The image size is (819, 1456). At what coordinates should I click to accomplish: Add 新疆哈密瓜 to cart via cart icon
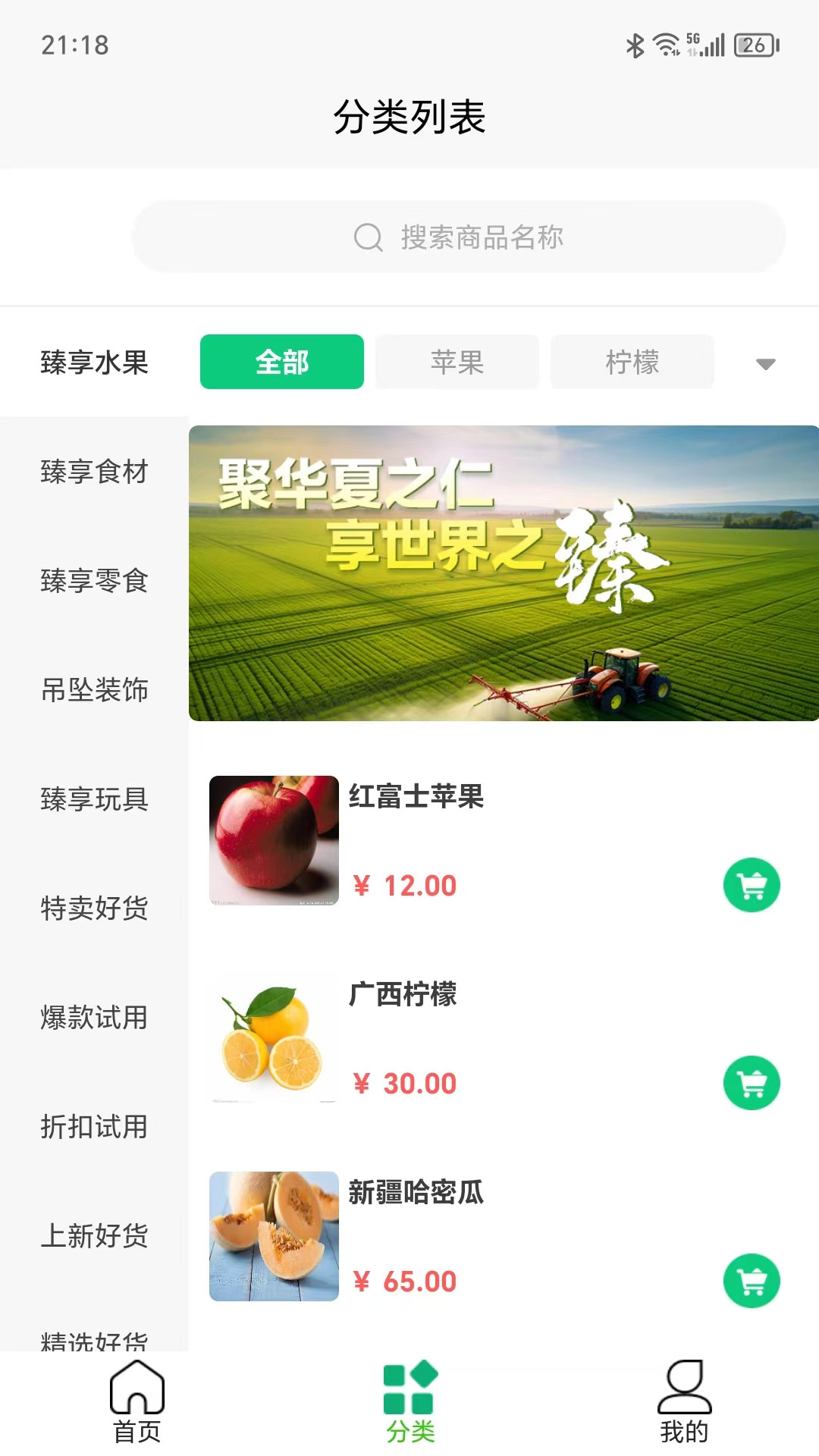point(752,1281)
